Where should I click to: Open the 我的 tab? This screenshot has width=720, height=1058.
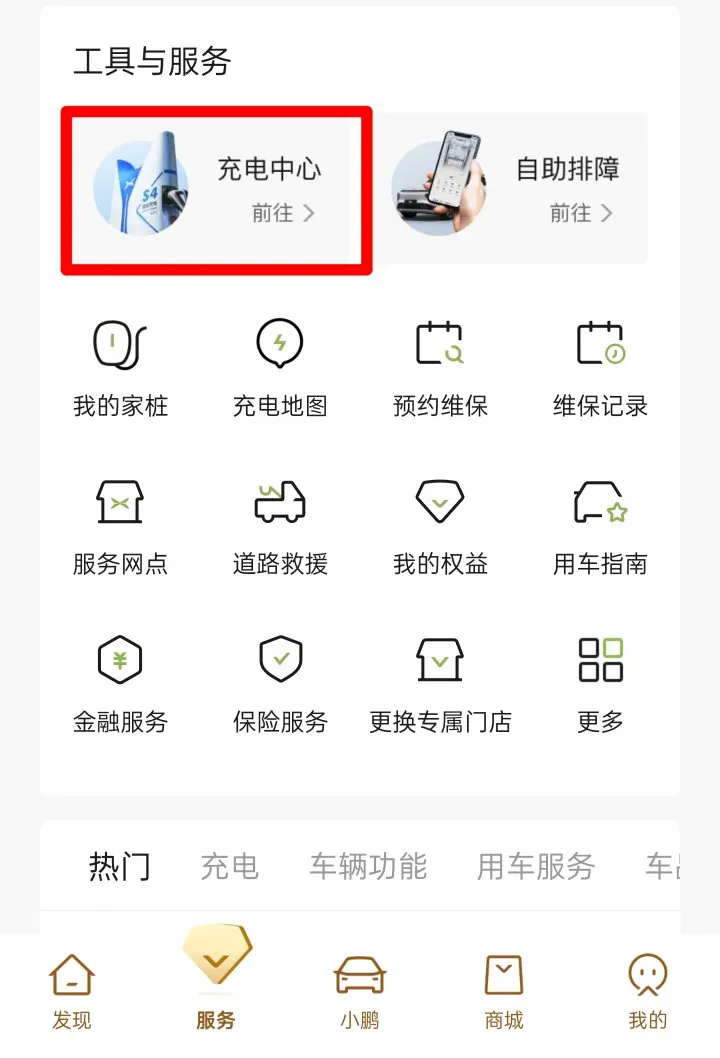[x=647, y=992]
